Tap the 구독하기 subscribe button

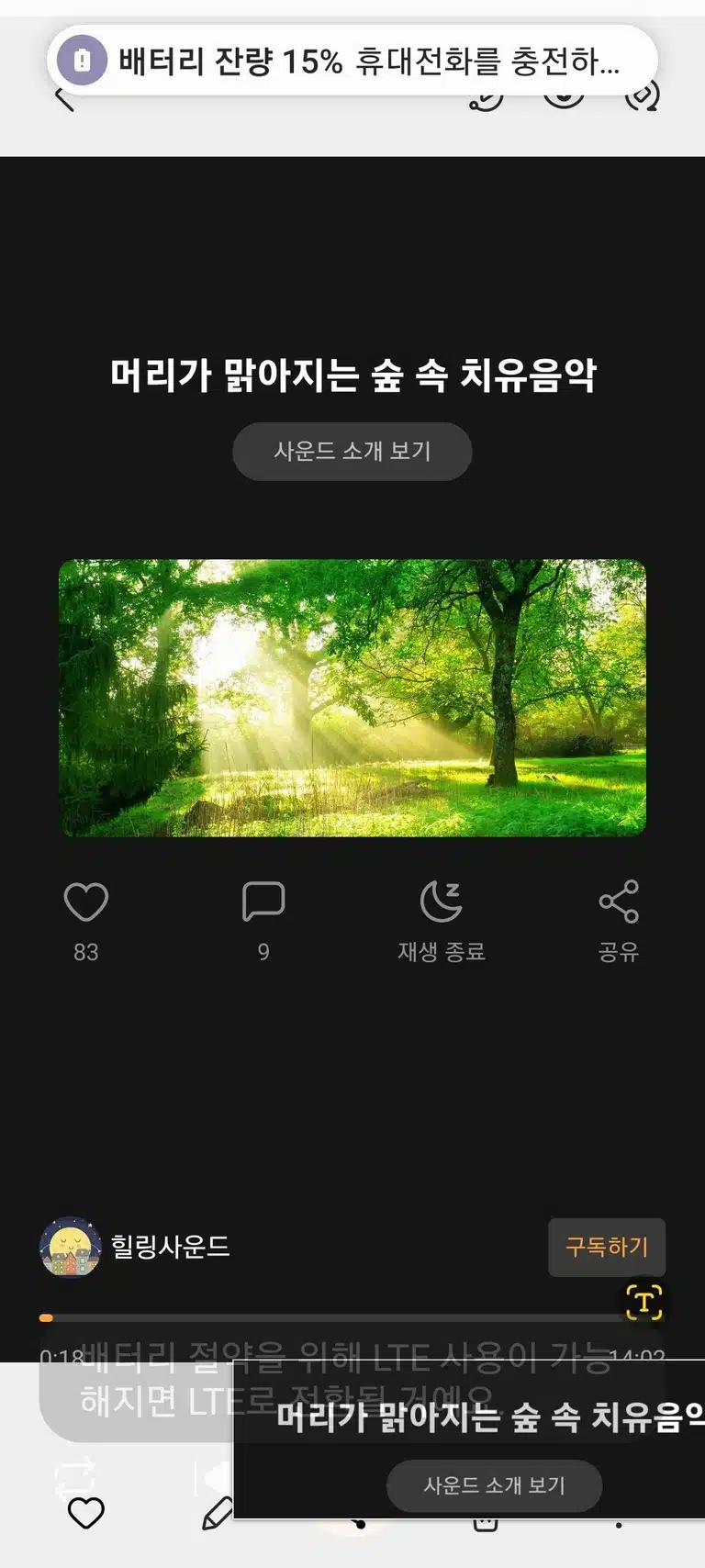coord(607,1247)
